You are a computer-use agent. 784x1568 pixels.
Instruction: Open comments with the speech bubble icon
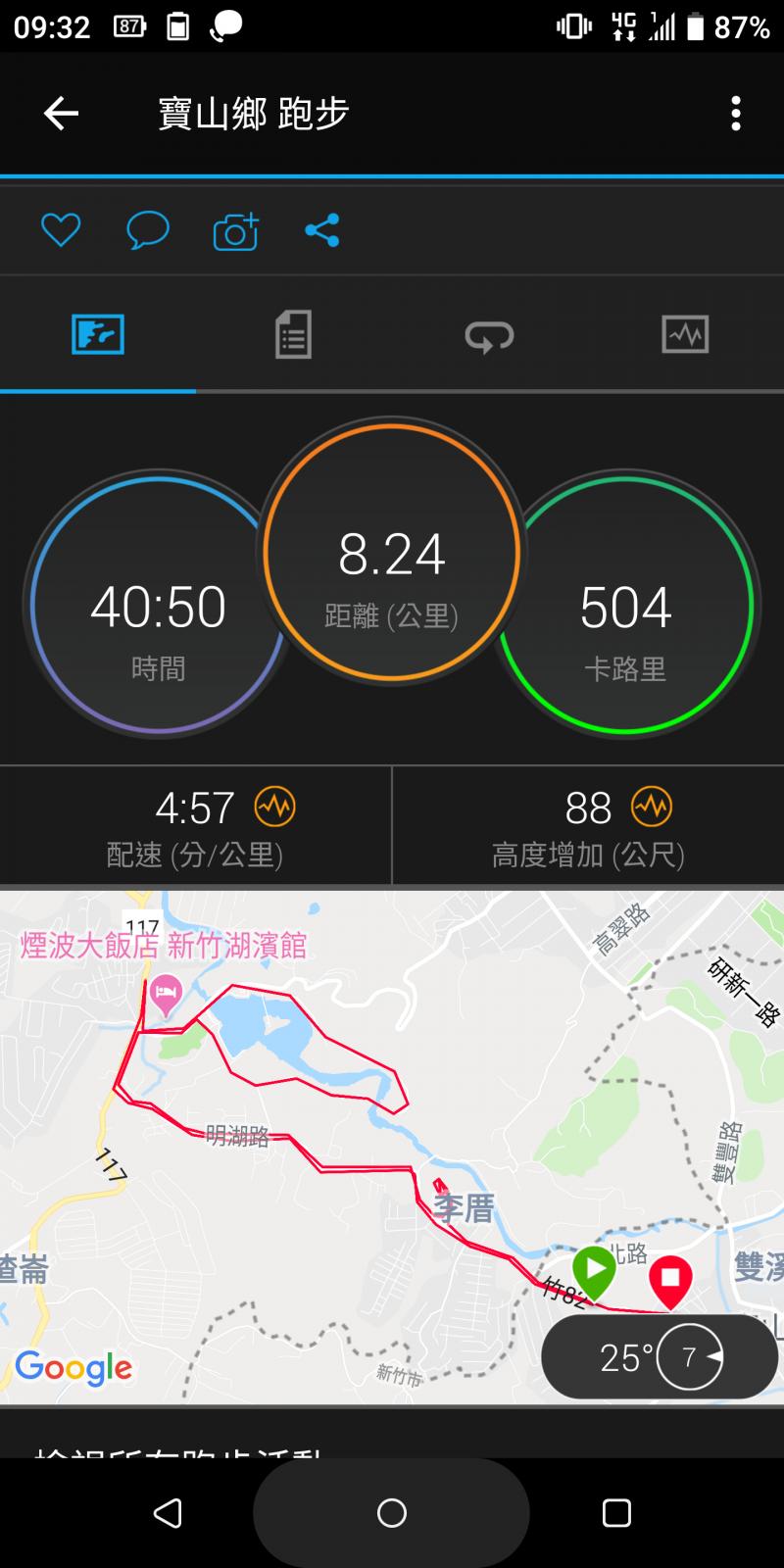pos(148,231)
